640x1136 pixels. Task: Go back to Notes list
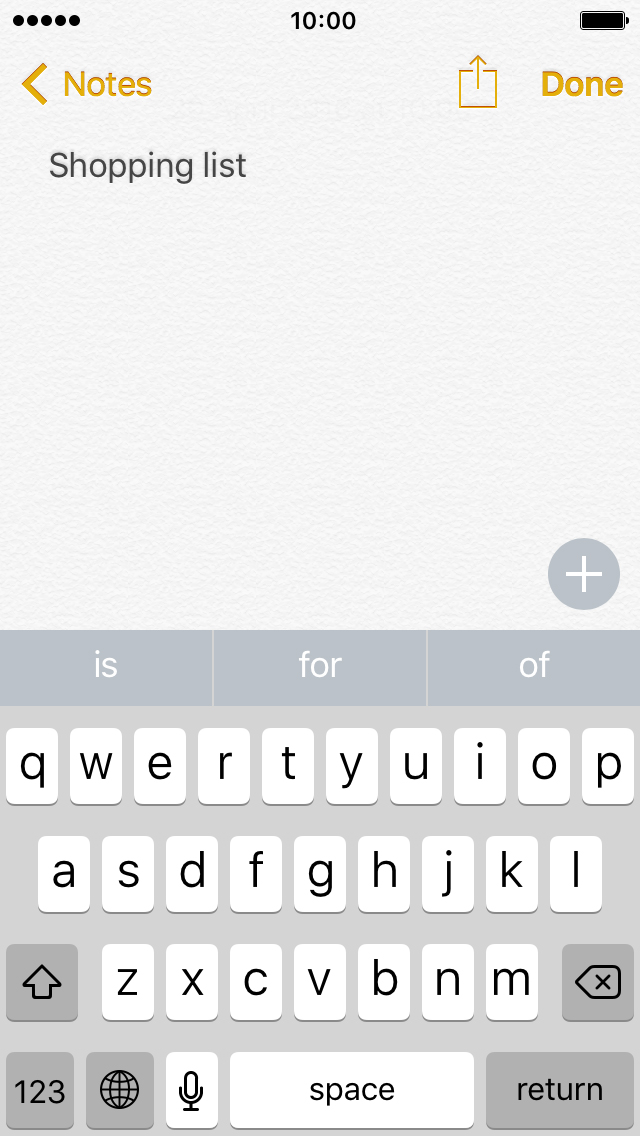click(x=86, y=84)
